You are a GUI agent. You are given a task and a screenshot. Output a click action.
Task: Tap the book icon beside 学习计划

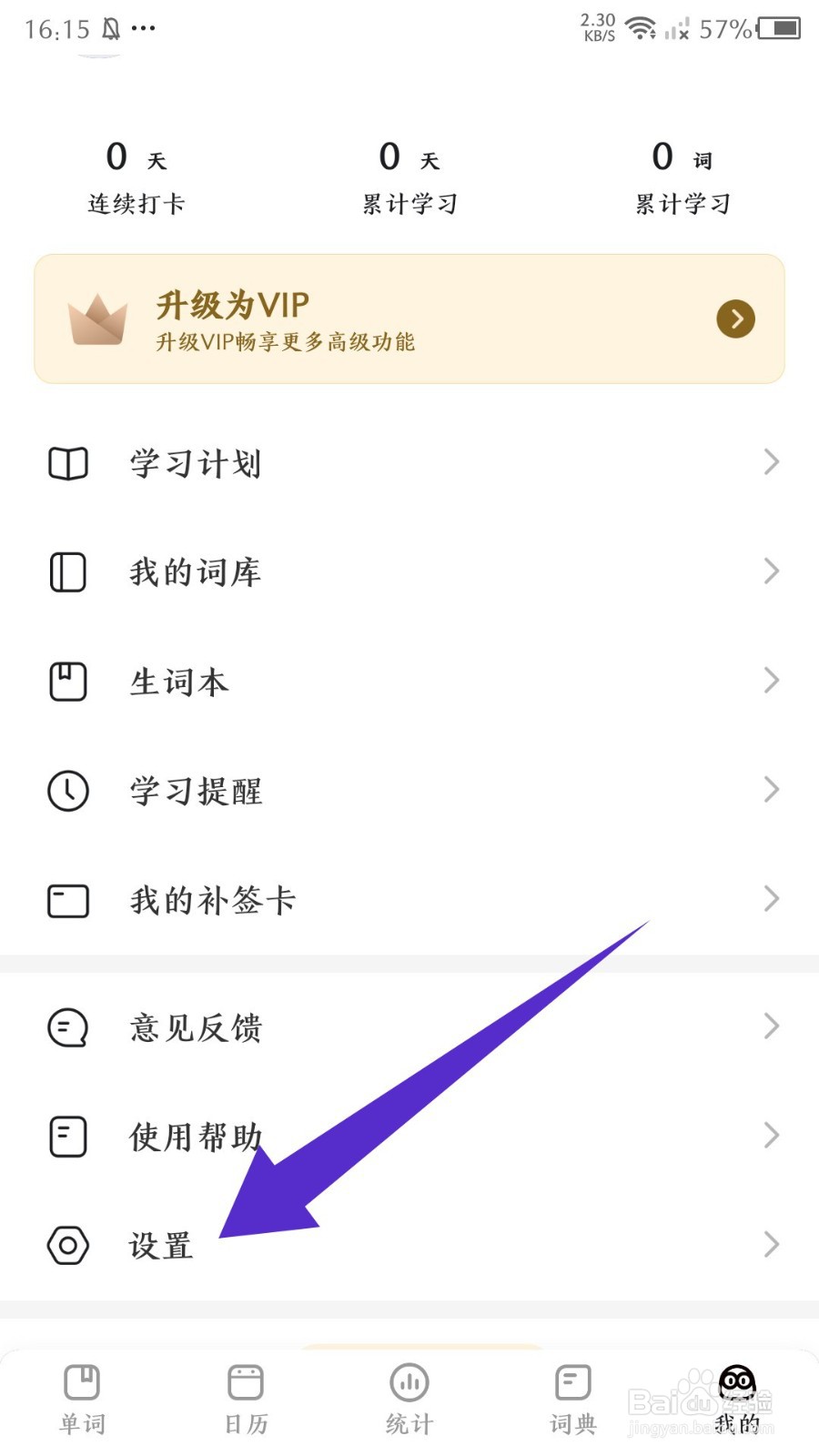(67, 462)
